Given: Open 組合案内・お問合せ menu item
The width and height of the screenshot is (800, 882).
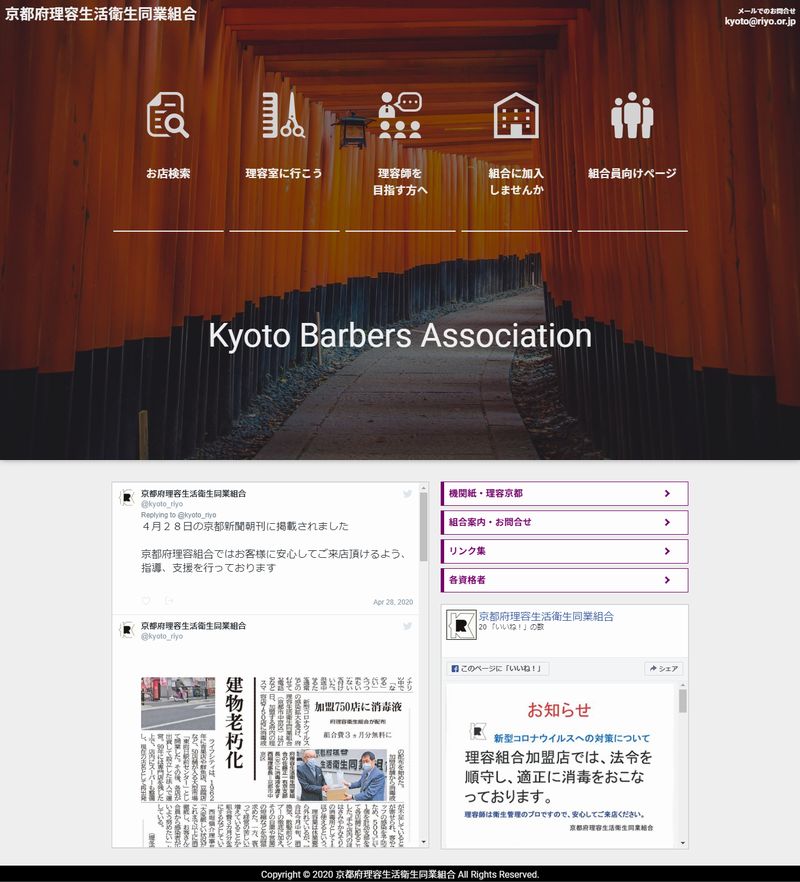Looking at the screenshot, I should coord(564,523).
